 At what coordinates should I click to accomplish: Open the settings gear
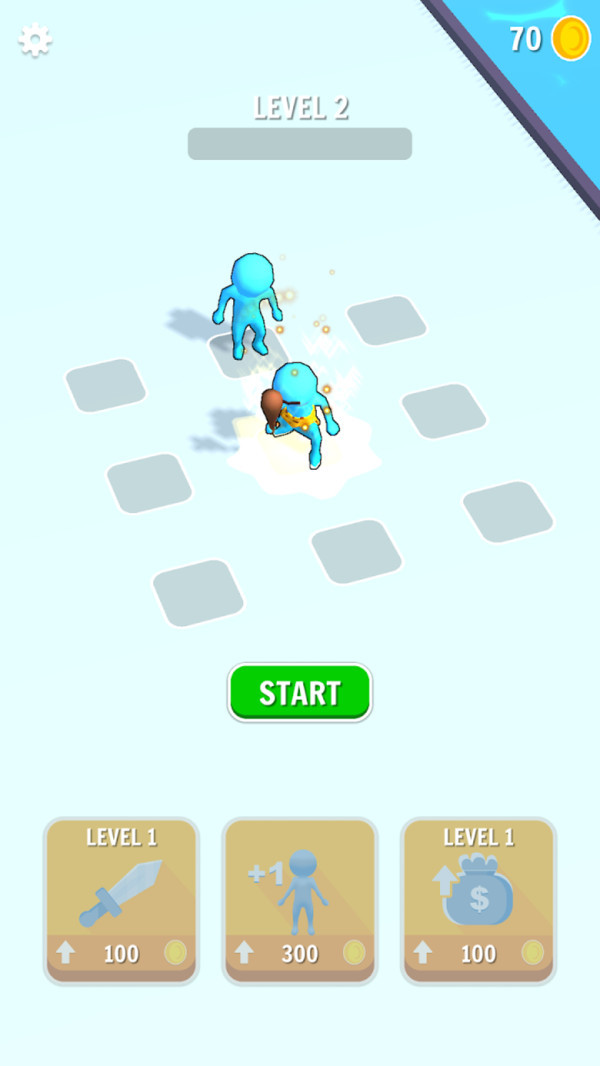(x=35, y=41)
